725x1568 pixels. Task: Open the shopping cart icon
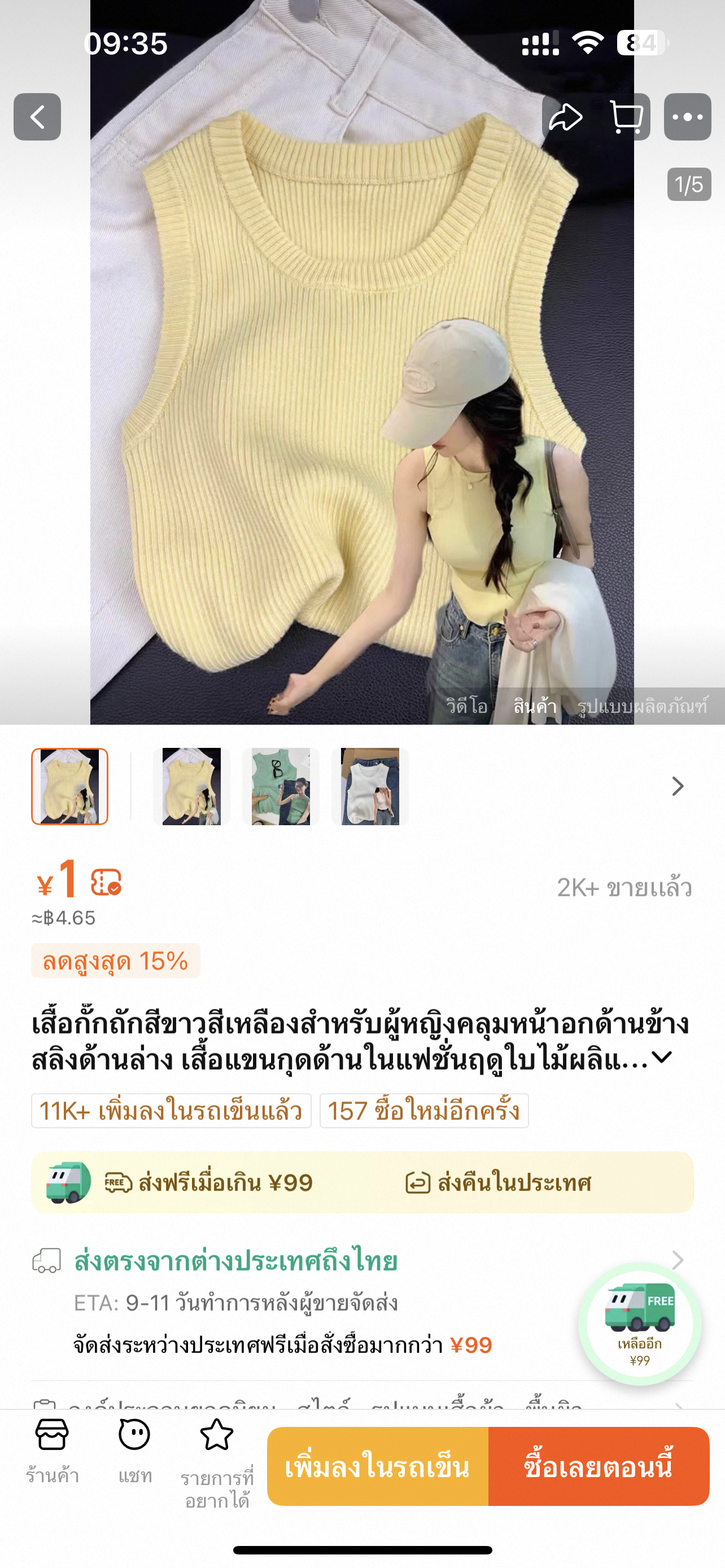(626, 117)
